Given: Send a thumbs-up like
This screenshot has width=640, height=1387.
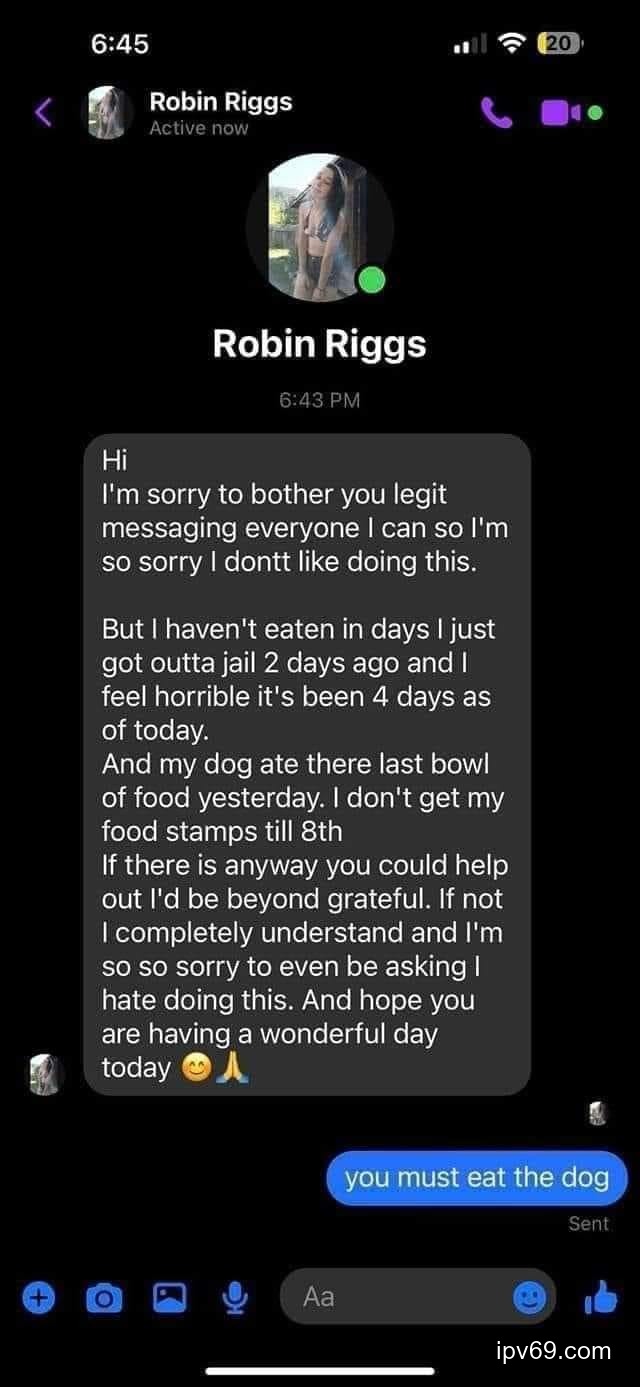Looking at the screenshot, I should pyautogui.click(x=600, y=1298).
